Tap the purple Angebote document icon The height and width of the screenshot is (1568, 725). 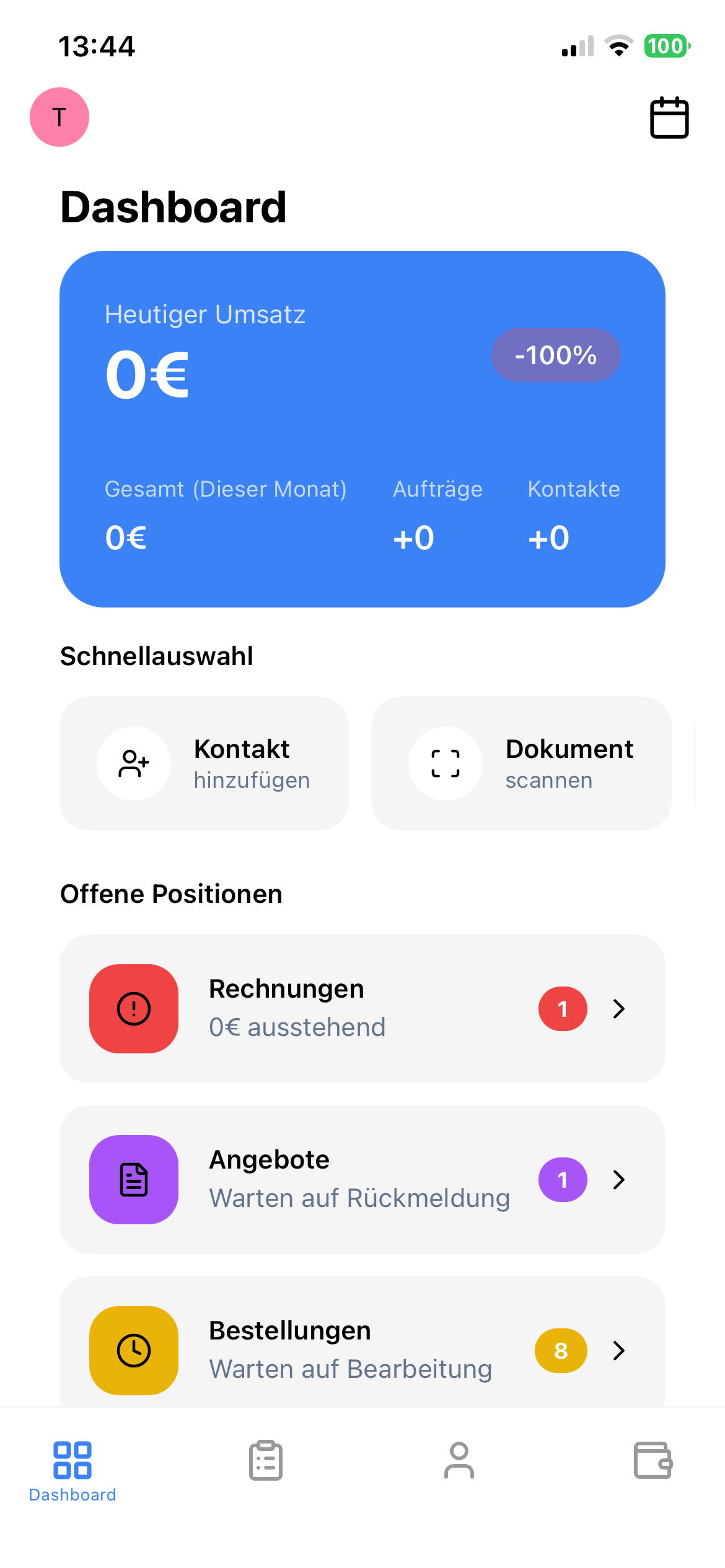(134, 1180)
